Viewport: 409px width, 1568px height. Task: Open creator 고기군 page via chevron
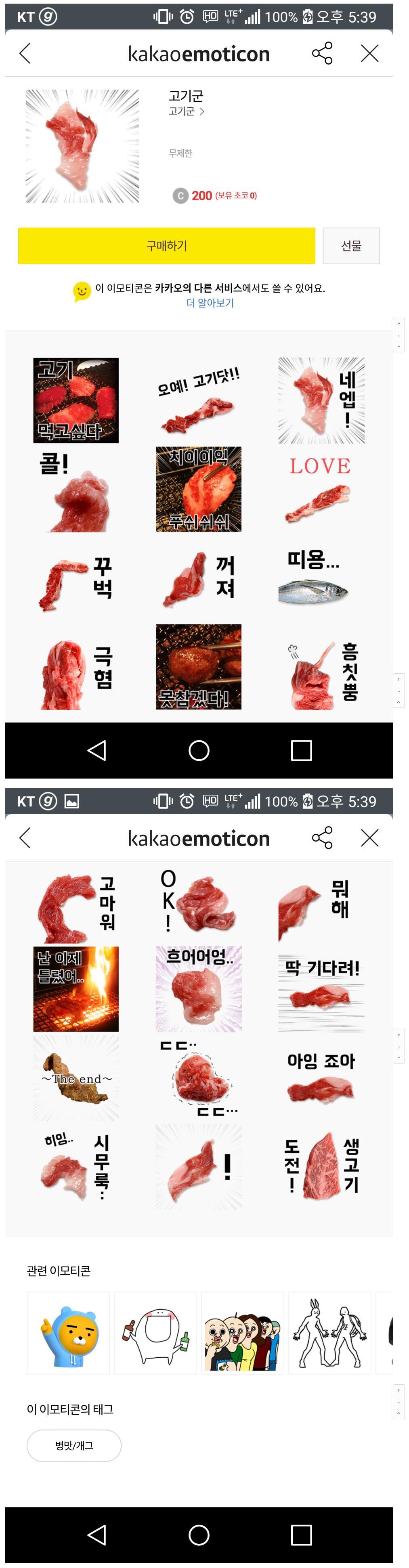(x=187, y=111)
